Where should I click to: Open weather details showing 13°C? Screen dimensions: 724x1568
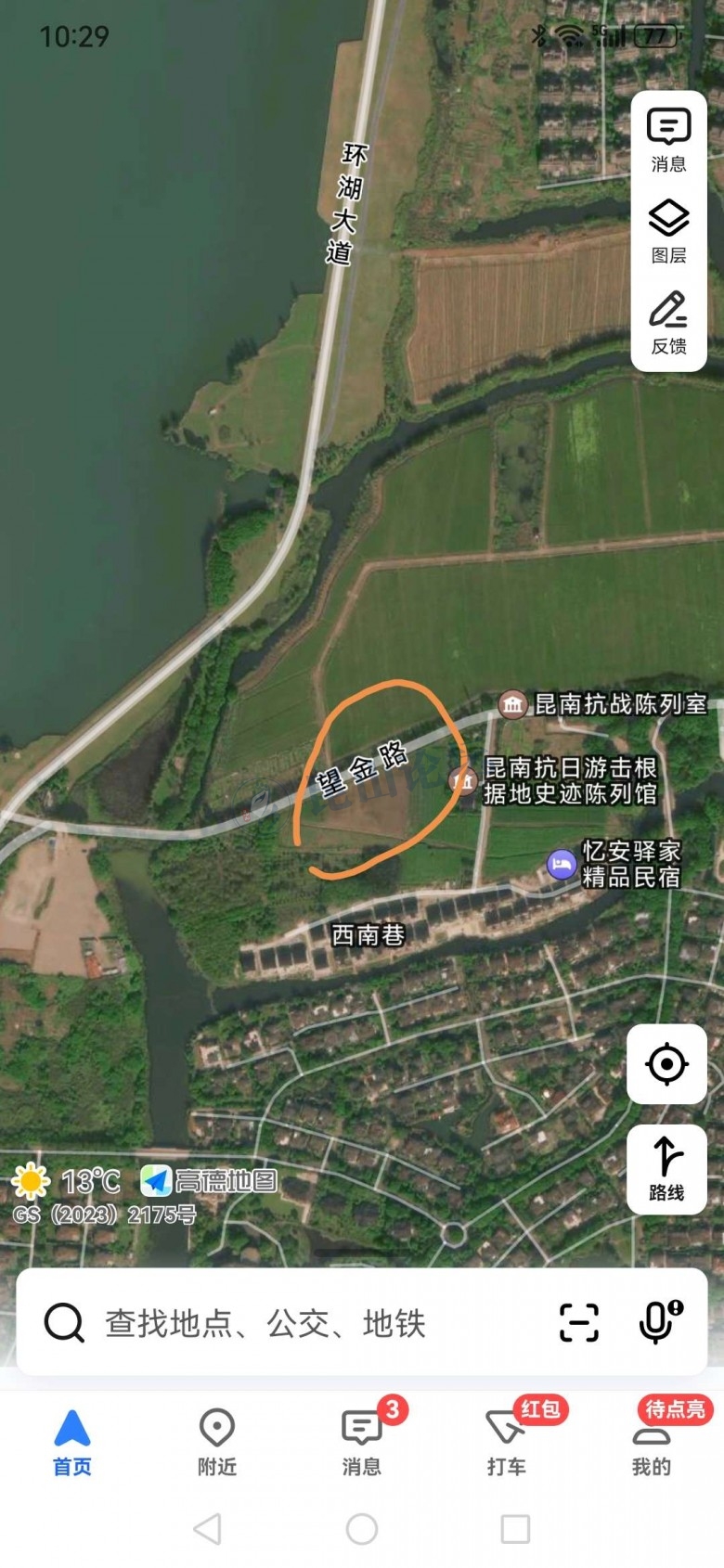pos(65,1181)
